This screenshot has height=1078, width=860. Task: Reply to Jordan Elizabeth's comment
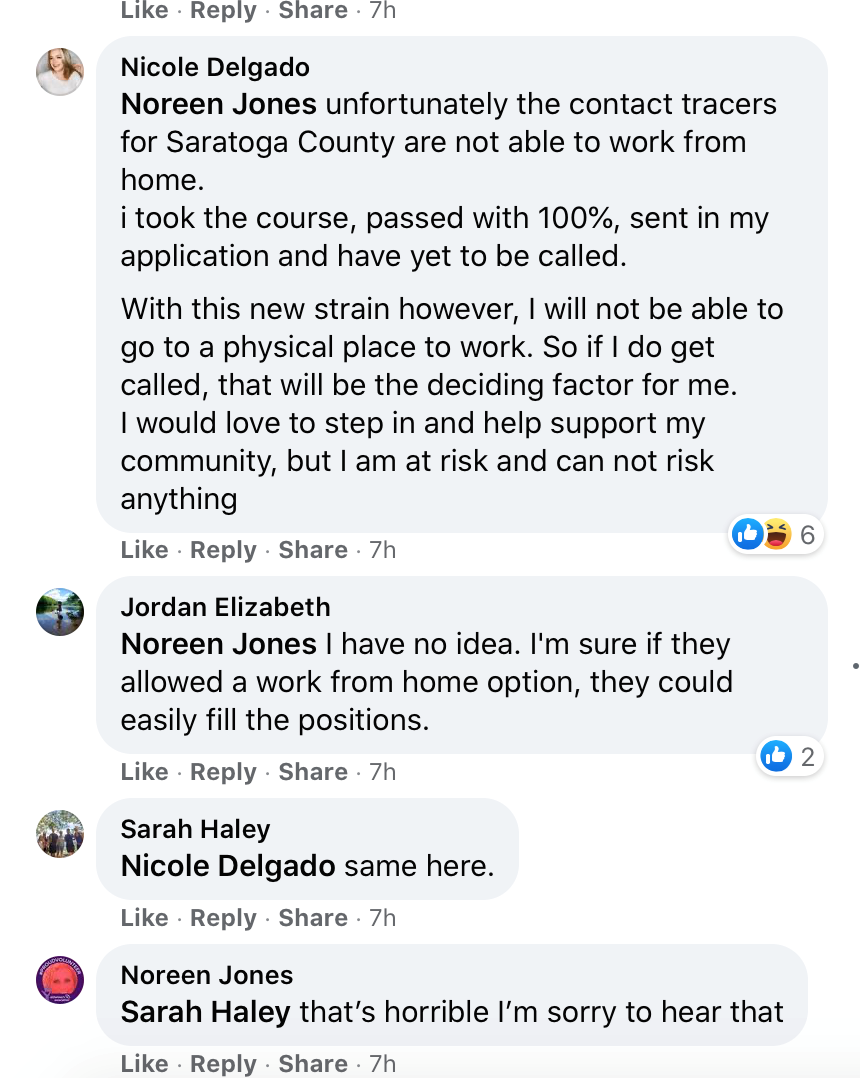223,772
